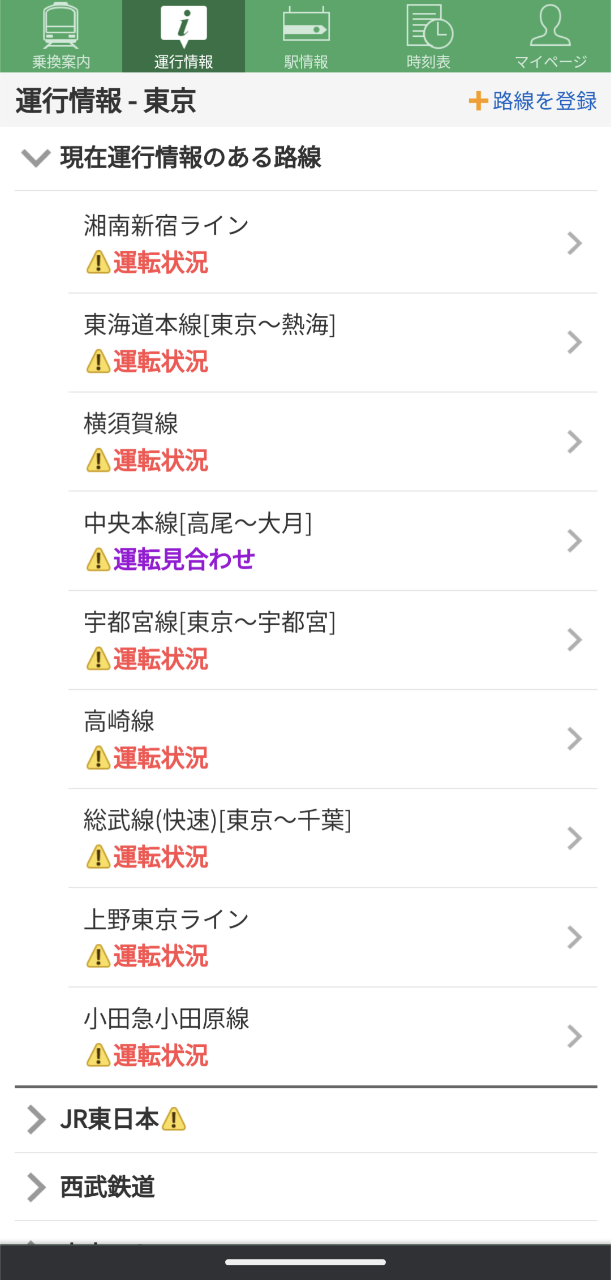This screenshot has height=1280, width=611.
Task: Open 横須賀線 operation info
Action: [x=330, y=441]
